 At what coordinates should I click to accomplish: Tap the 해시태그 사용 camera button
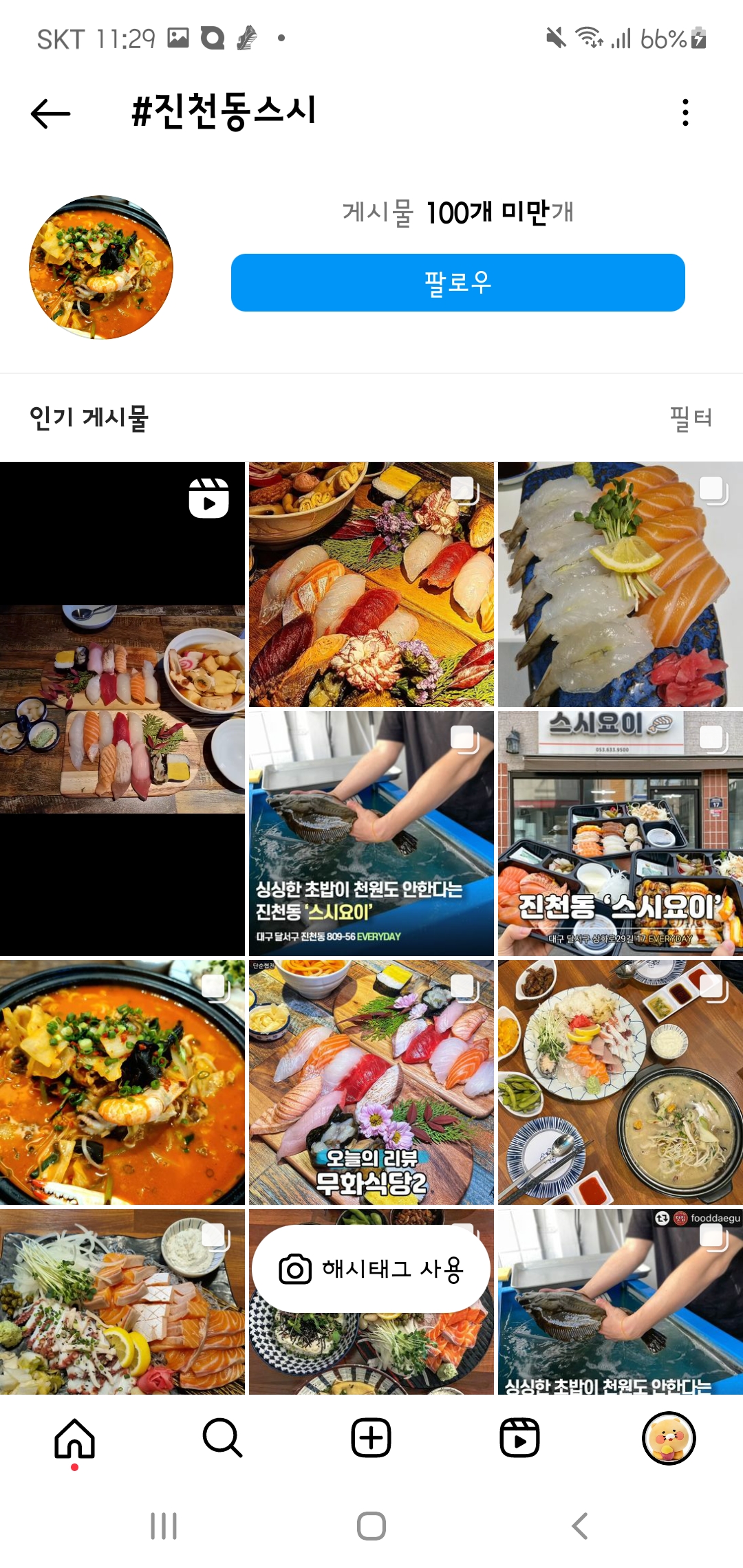click(371, 1270)
